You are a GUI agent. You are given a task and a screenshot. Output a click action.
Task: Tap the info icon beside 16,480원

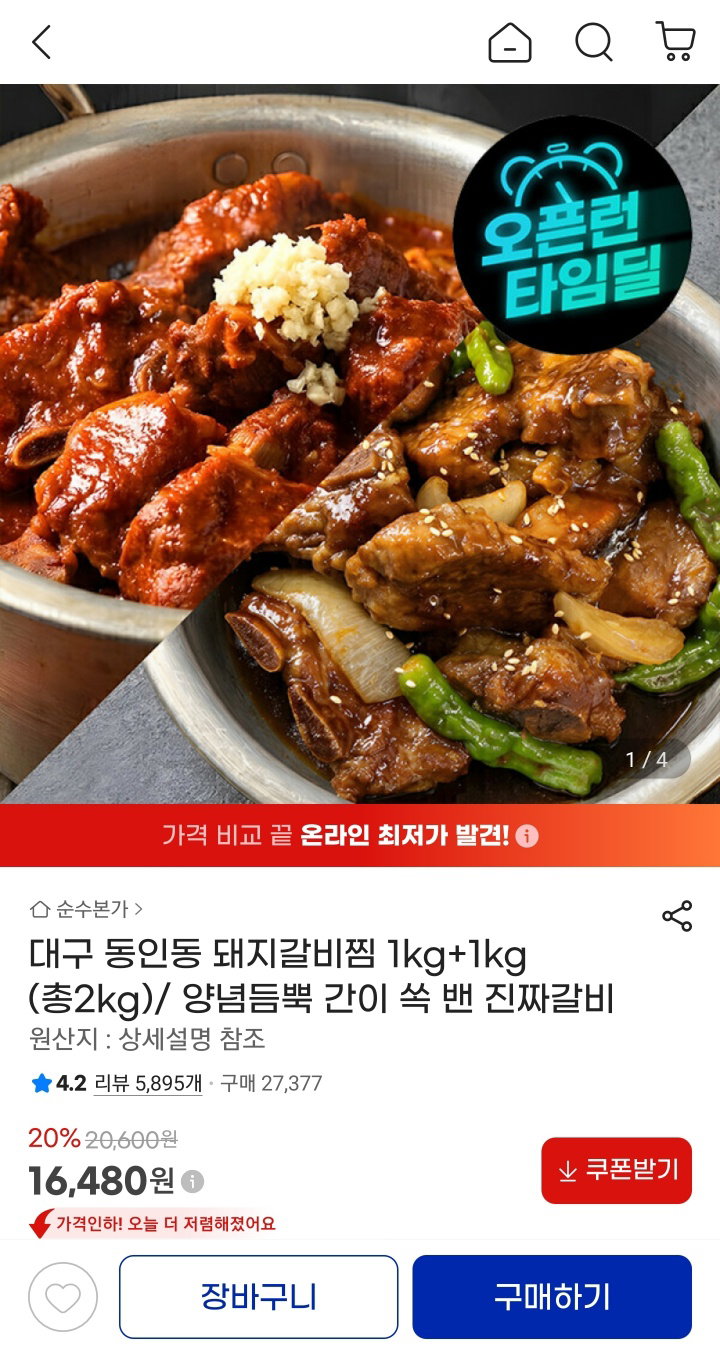click(193, 1182)
